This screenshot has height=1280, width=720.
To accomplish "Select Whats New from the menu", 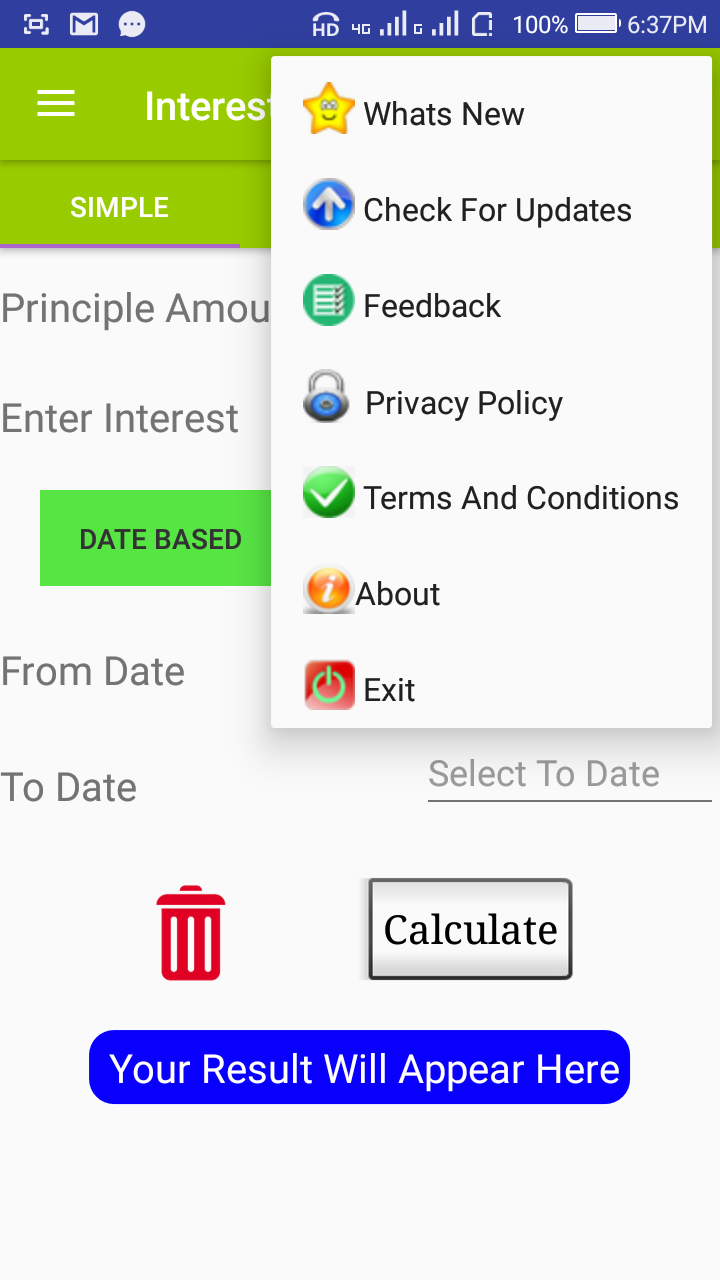I will pos(444,113).
